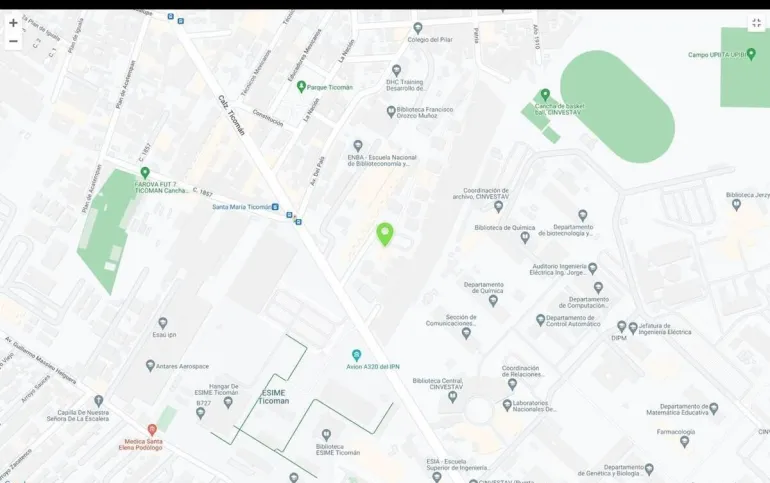770x483 pixels.
Task: Zoom in on the map
Action: [x=13, y=23]
